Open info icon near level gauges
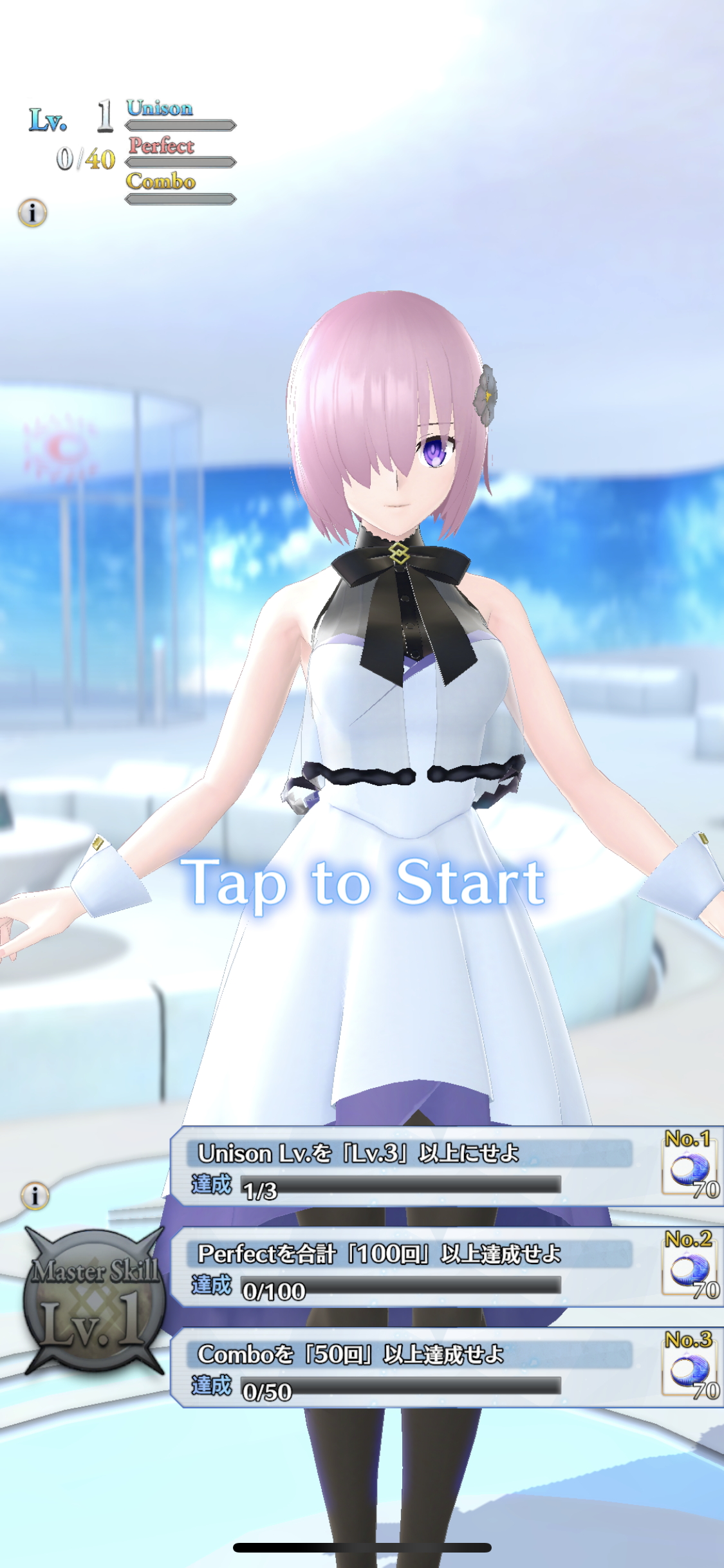Viewport: 724px width, 1568px height. pos(33,212)
